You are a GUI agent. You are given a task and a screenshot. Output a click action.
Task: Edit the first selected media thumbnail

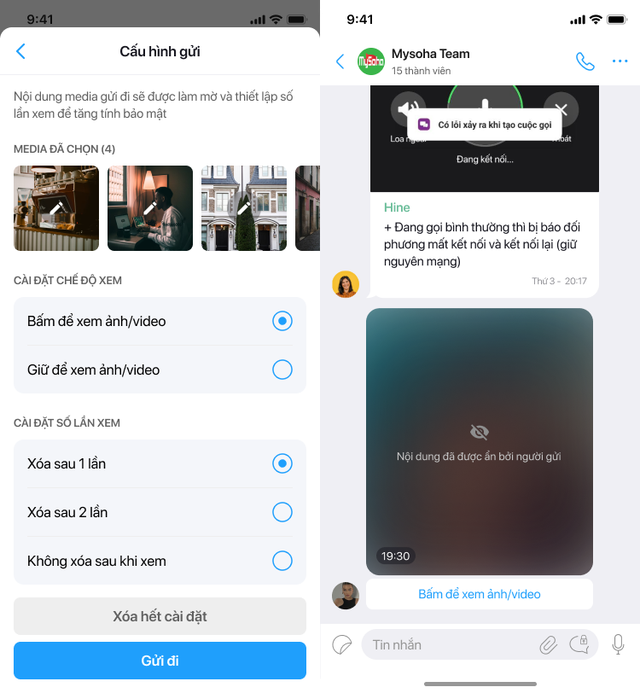56,208
